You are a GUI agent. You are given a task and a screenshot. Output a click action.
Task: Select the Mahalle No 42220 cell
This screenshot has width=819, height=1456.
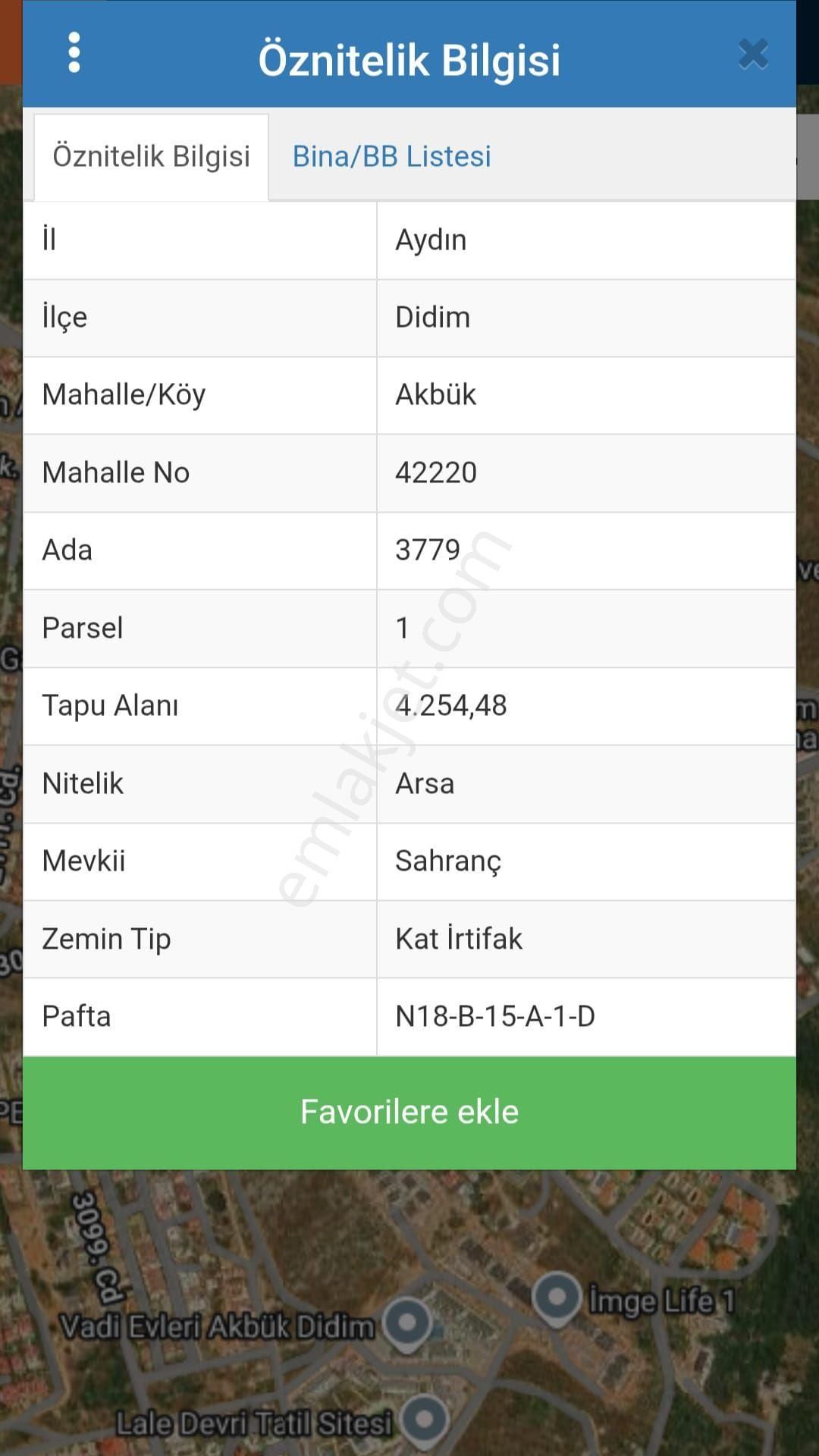[436, 472]
